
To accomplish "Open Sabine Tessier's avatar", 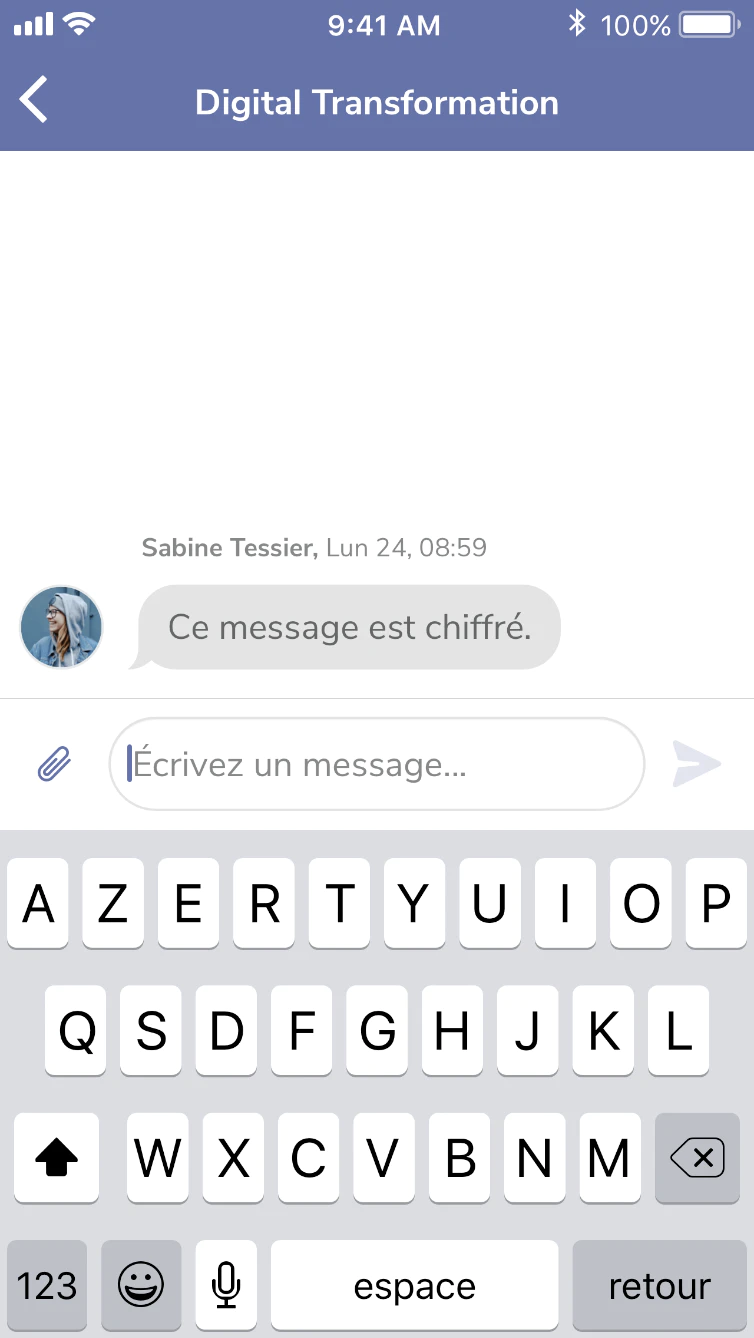I will [61, 627].
